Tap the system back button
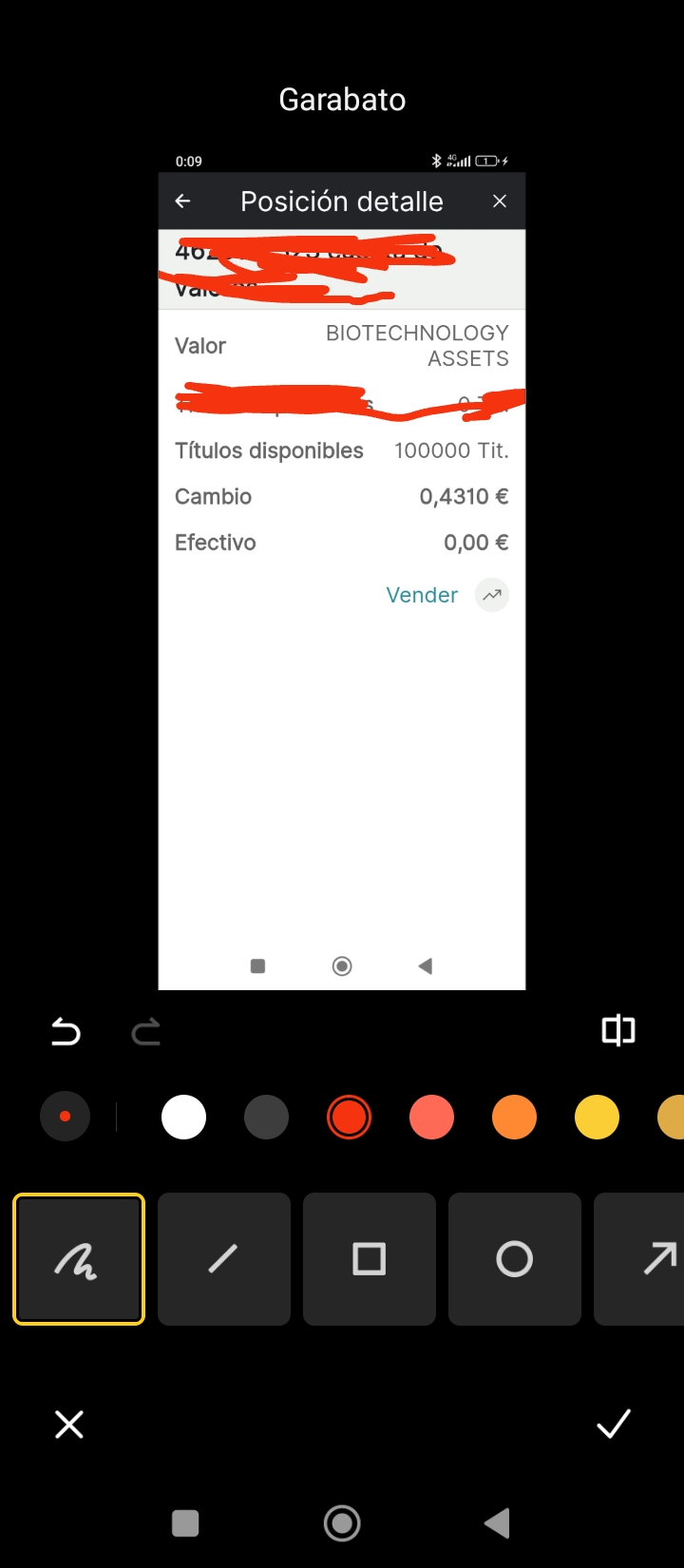This screenshot has width=684, height=1568. (498, 1523)
